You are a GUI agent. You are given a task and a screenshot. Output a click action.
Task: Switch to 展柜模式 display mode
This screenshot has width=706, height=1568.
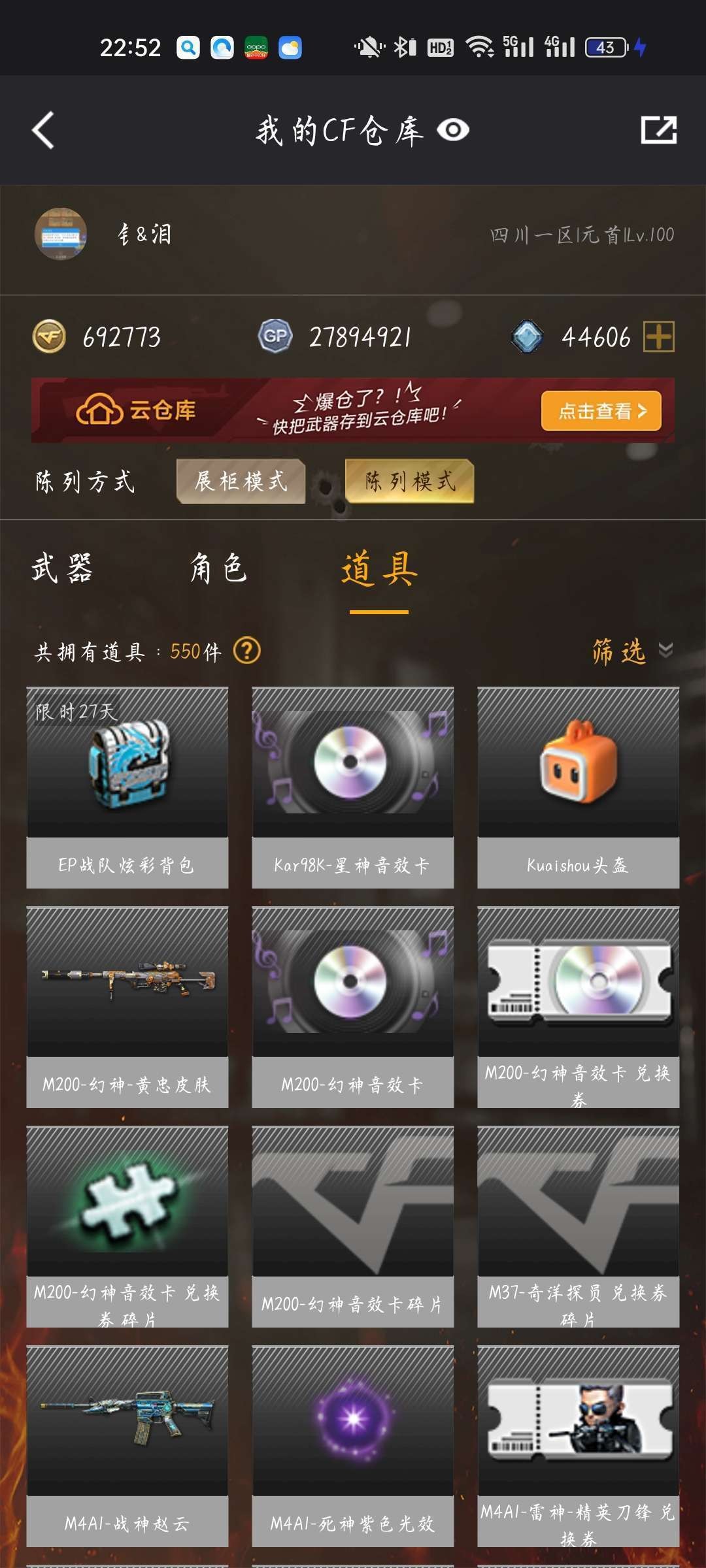click(x=241, y=482)
